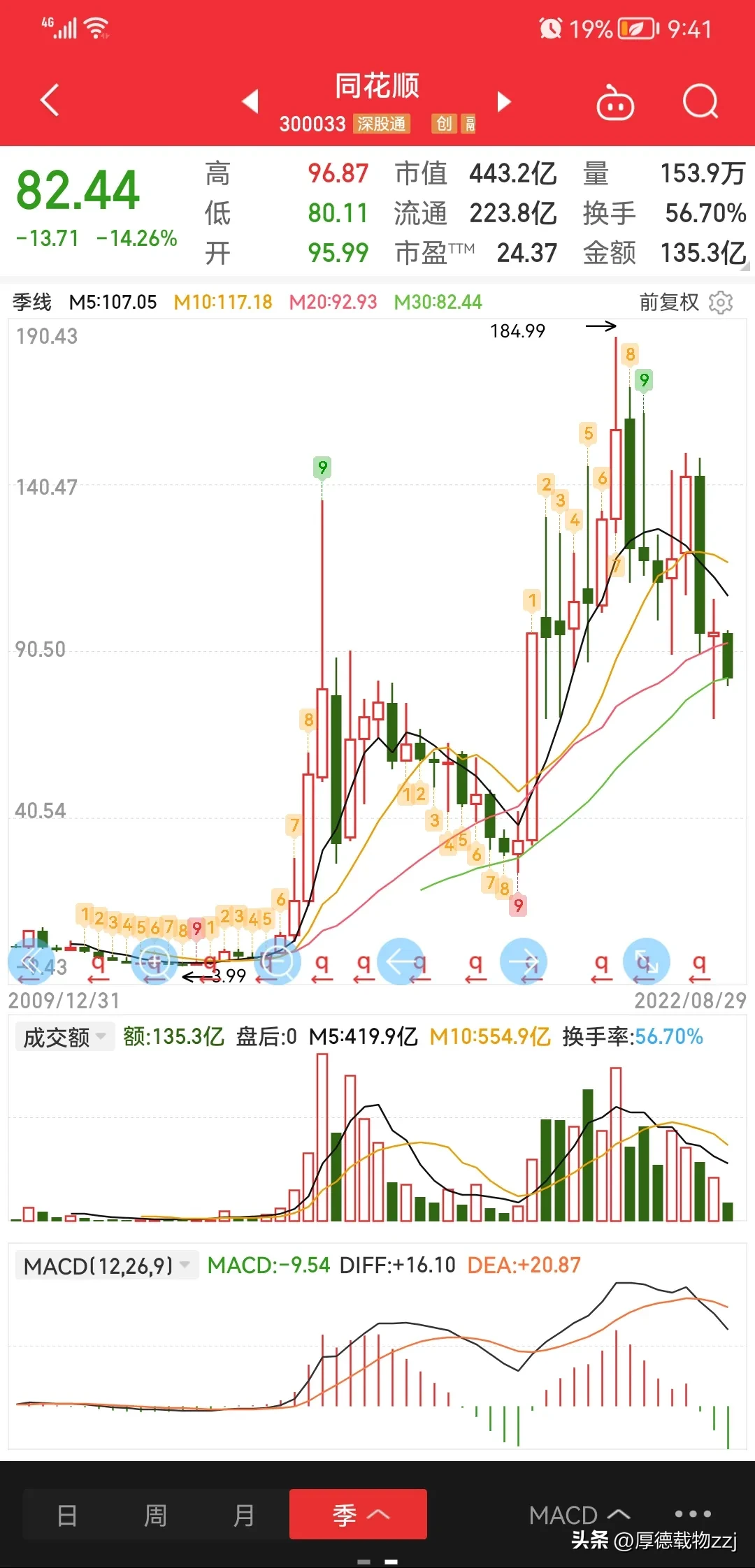Image resolution: width=755 pixels, height=1568 pixels.
Task: Move chart cursor left
Action: (x=401, y=961)
